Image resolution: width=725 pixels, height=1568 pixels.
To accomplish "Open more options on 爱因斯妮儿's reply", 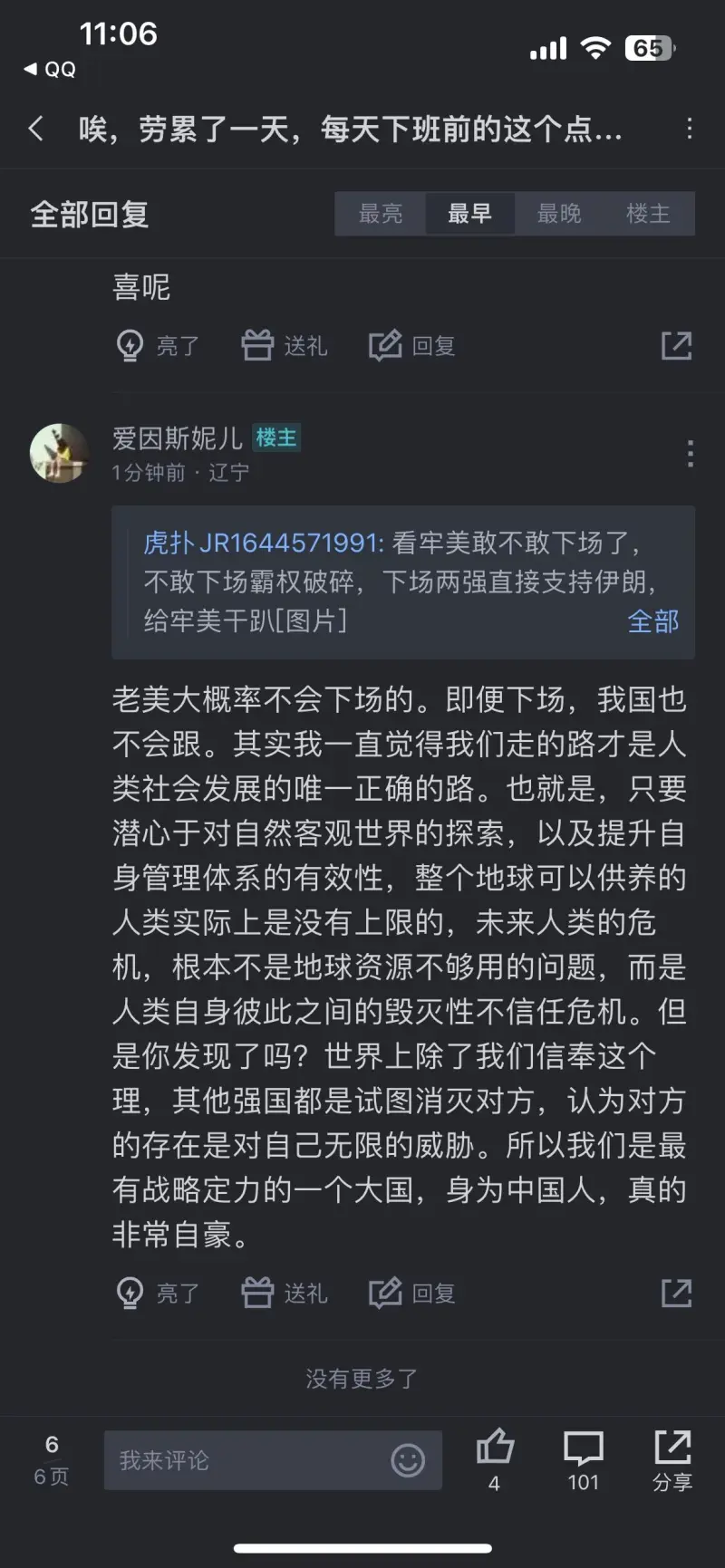I will (x=690, y=453).
